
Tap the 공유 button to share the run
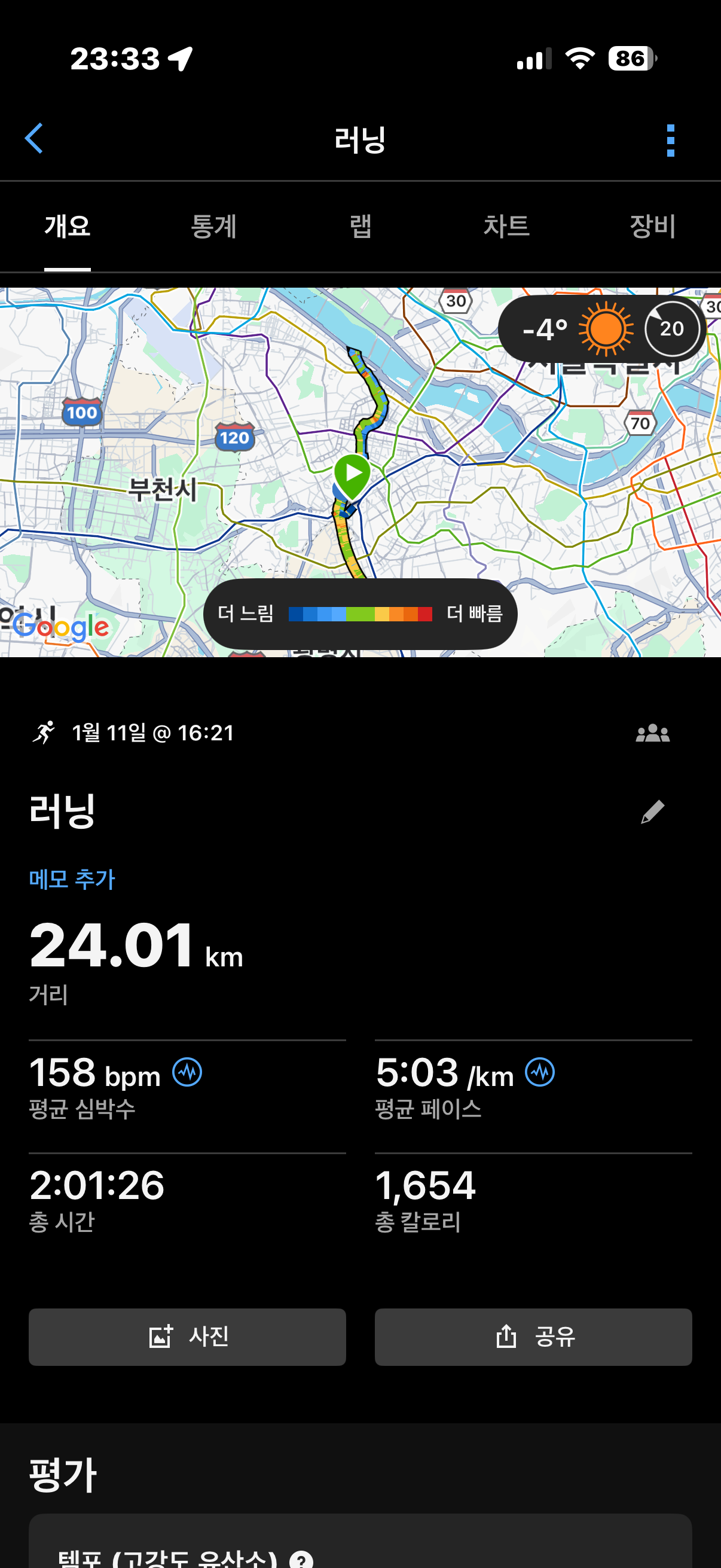(535, 1337)
